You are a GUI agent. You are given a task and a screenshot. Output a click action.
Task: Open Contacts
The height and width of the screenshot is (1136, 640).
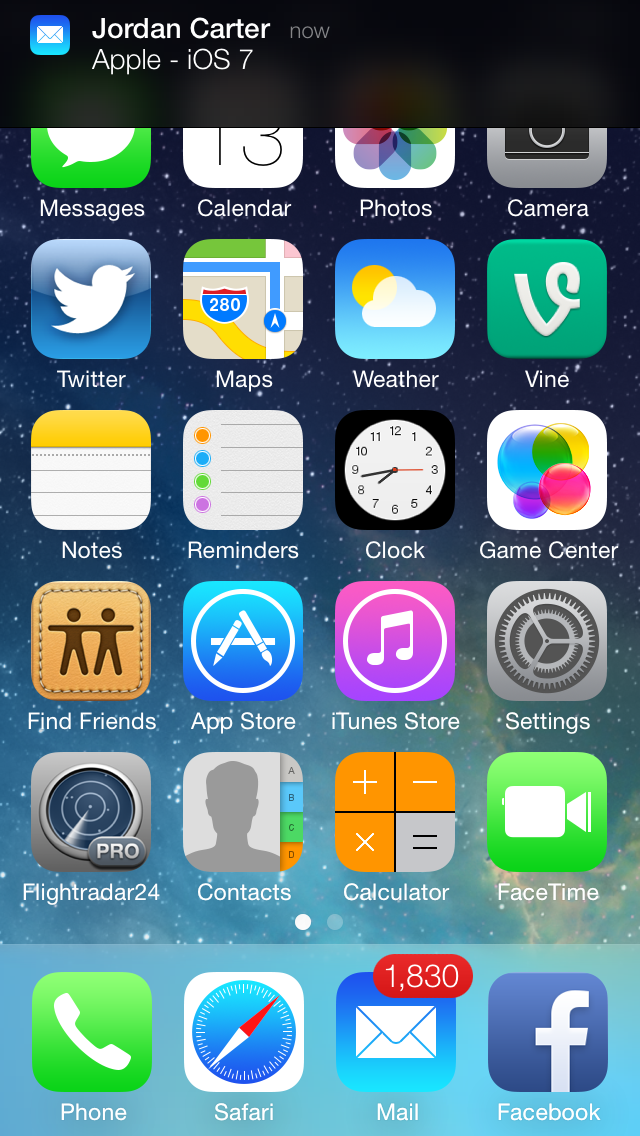(243, 812)
